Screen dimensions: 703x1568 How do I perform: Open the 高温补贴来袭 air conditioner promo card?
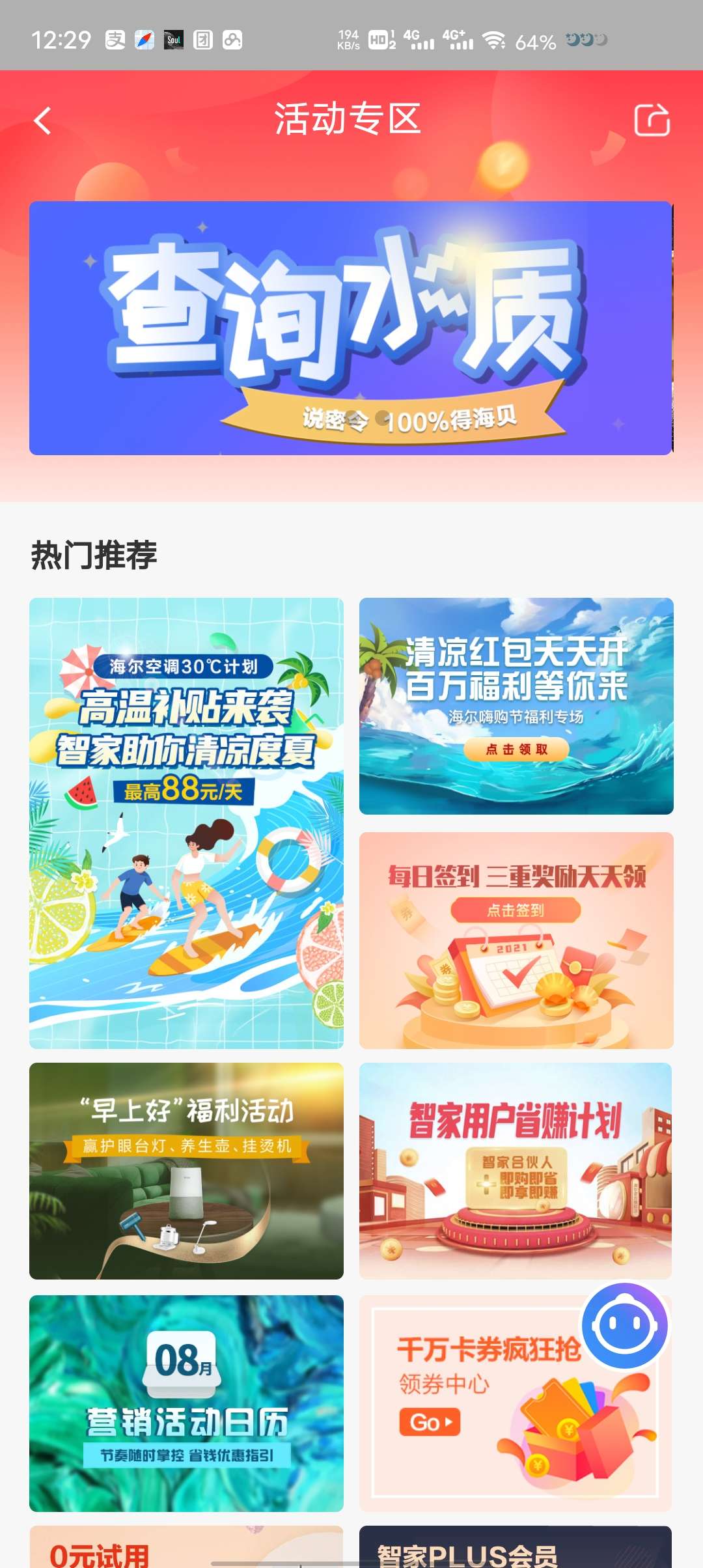coord(186,822)
